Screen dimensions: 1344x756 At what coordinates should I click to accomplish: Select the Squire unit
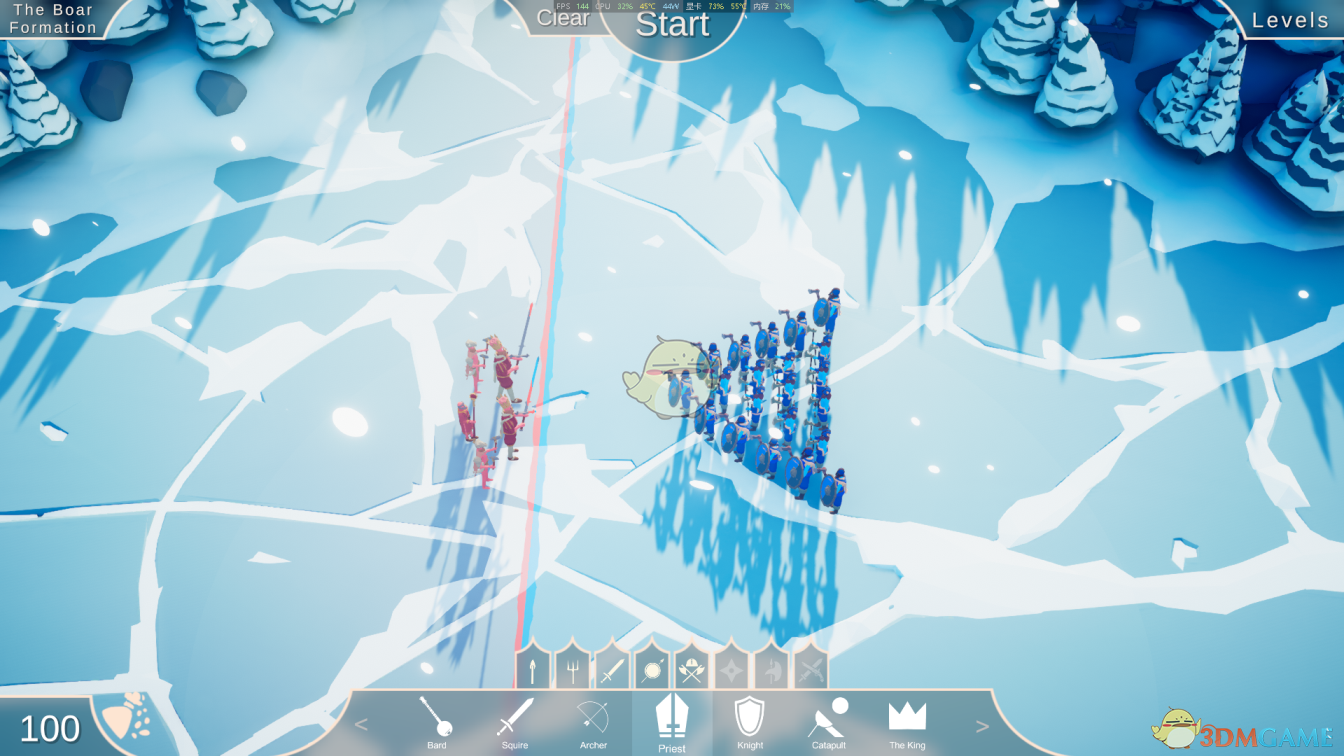515,720
